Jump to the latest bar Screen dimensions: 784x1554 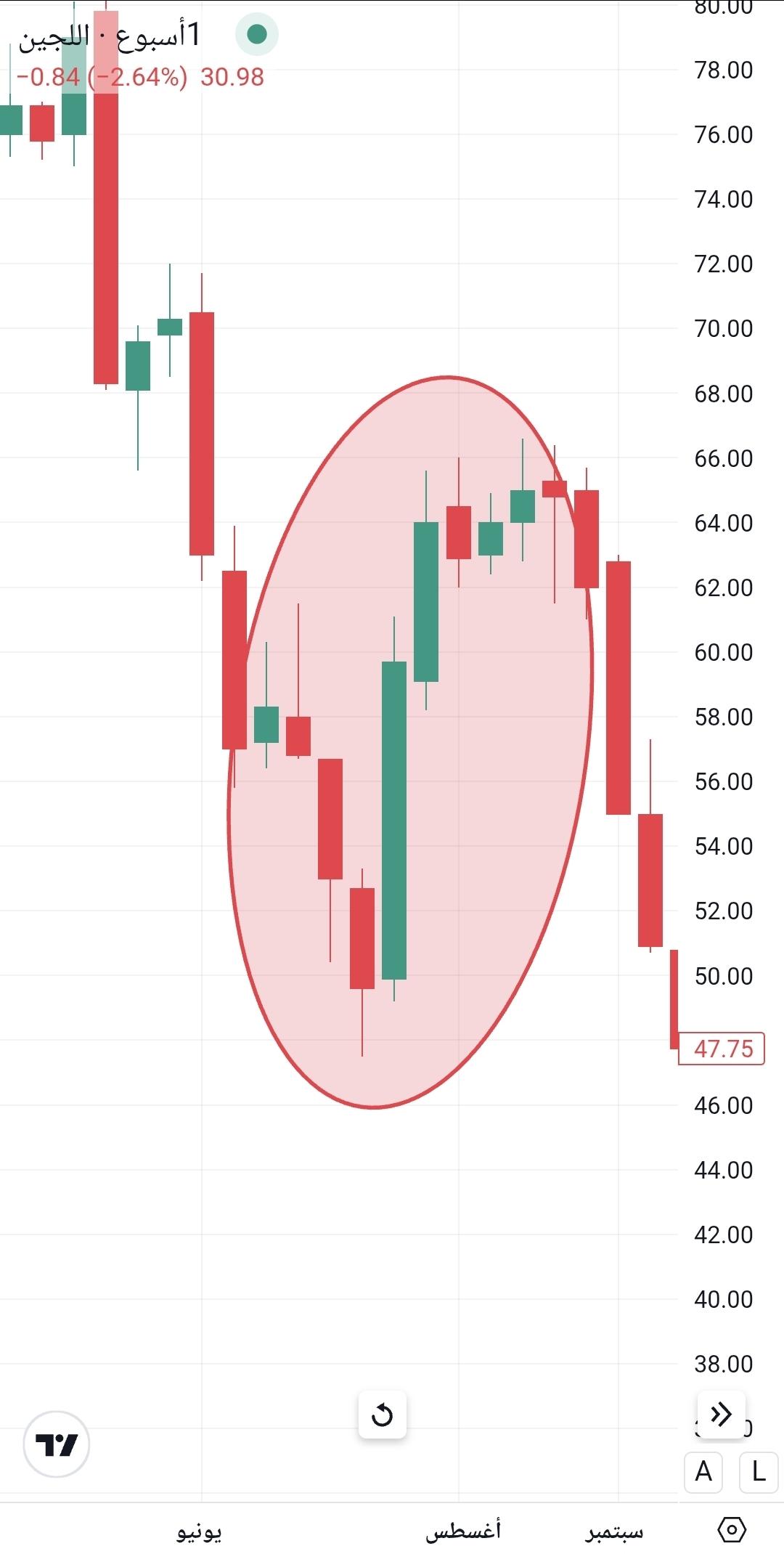pyautogui.click(x=721, y=1414)
